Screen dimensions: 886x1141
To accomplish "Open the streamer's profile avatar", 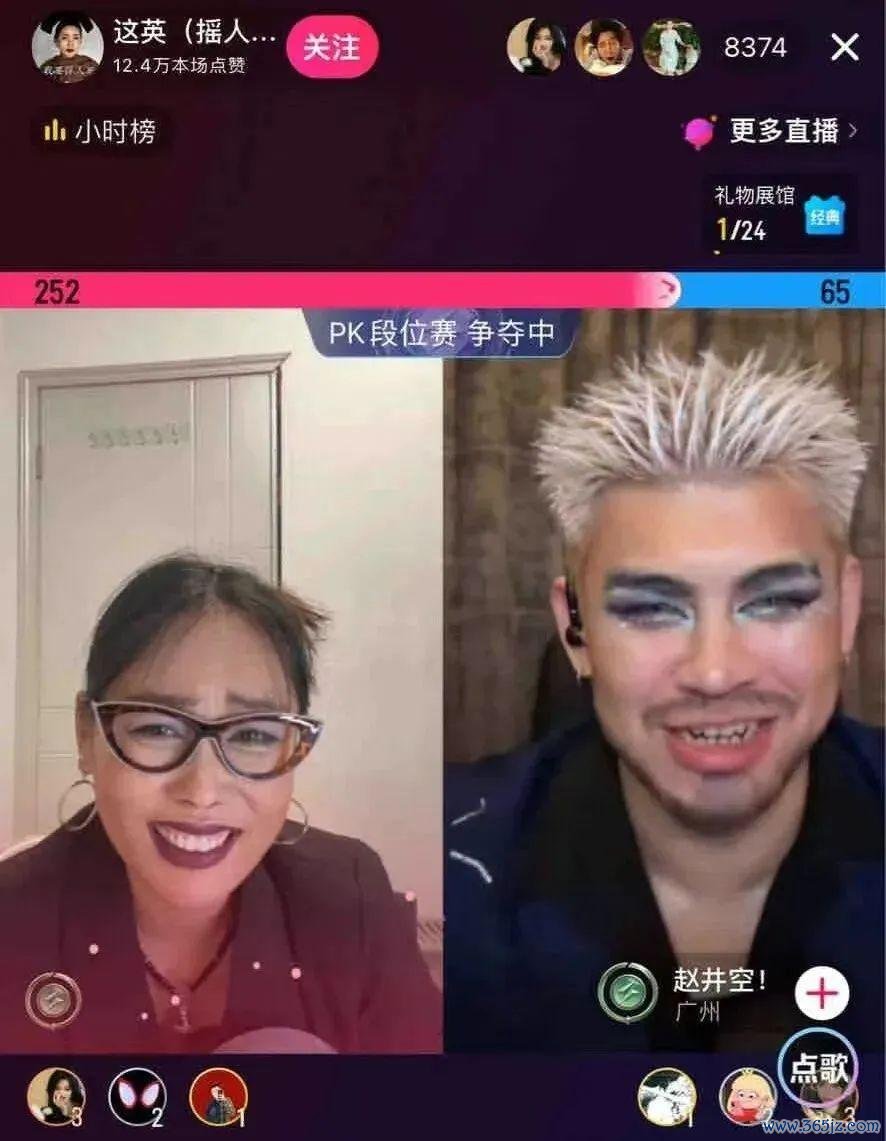I will (x=67, y=47).
